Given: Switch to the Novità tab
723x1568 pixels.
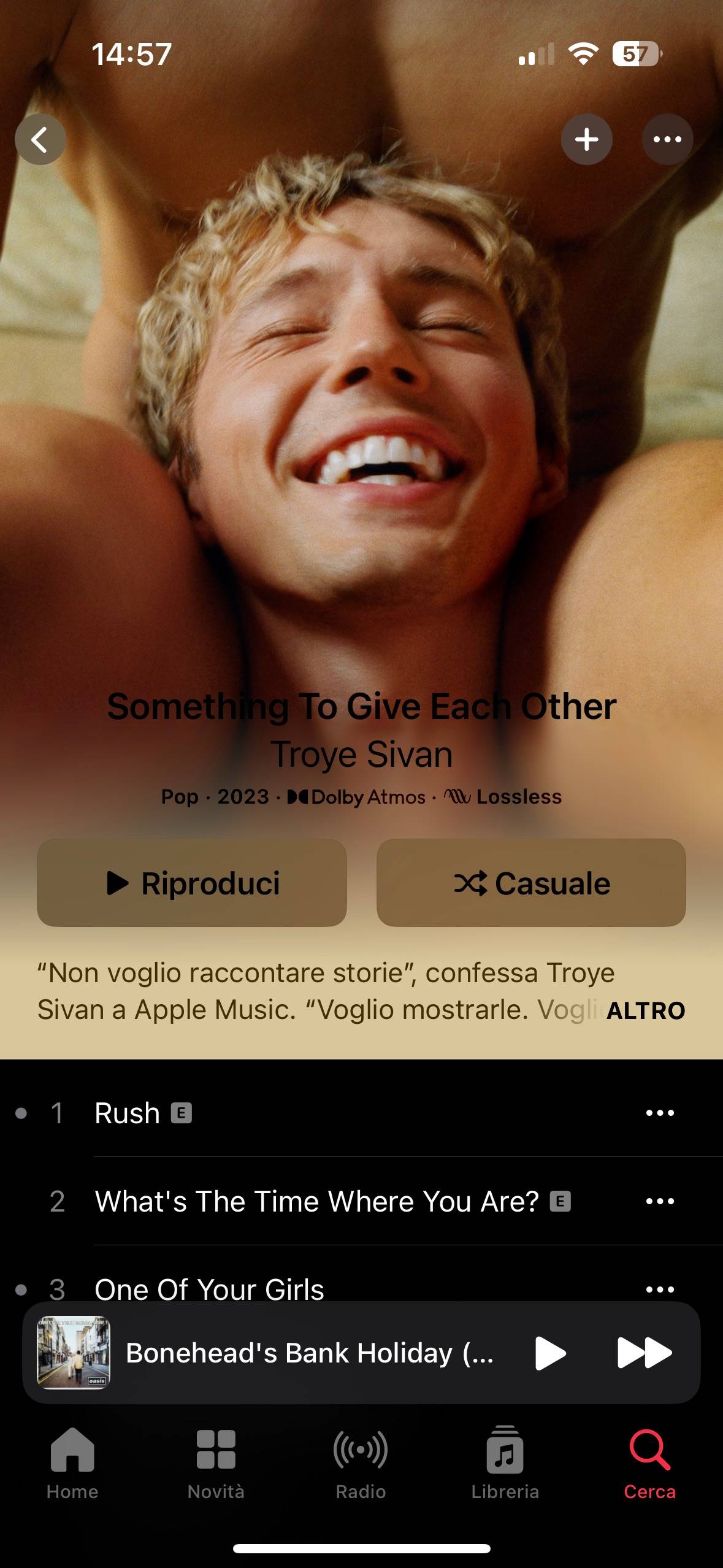Looking at the screenshot, I should (x=216, y=1463).
